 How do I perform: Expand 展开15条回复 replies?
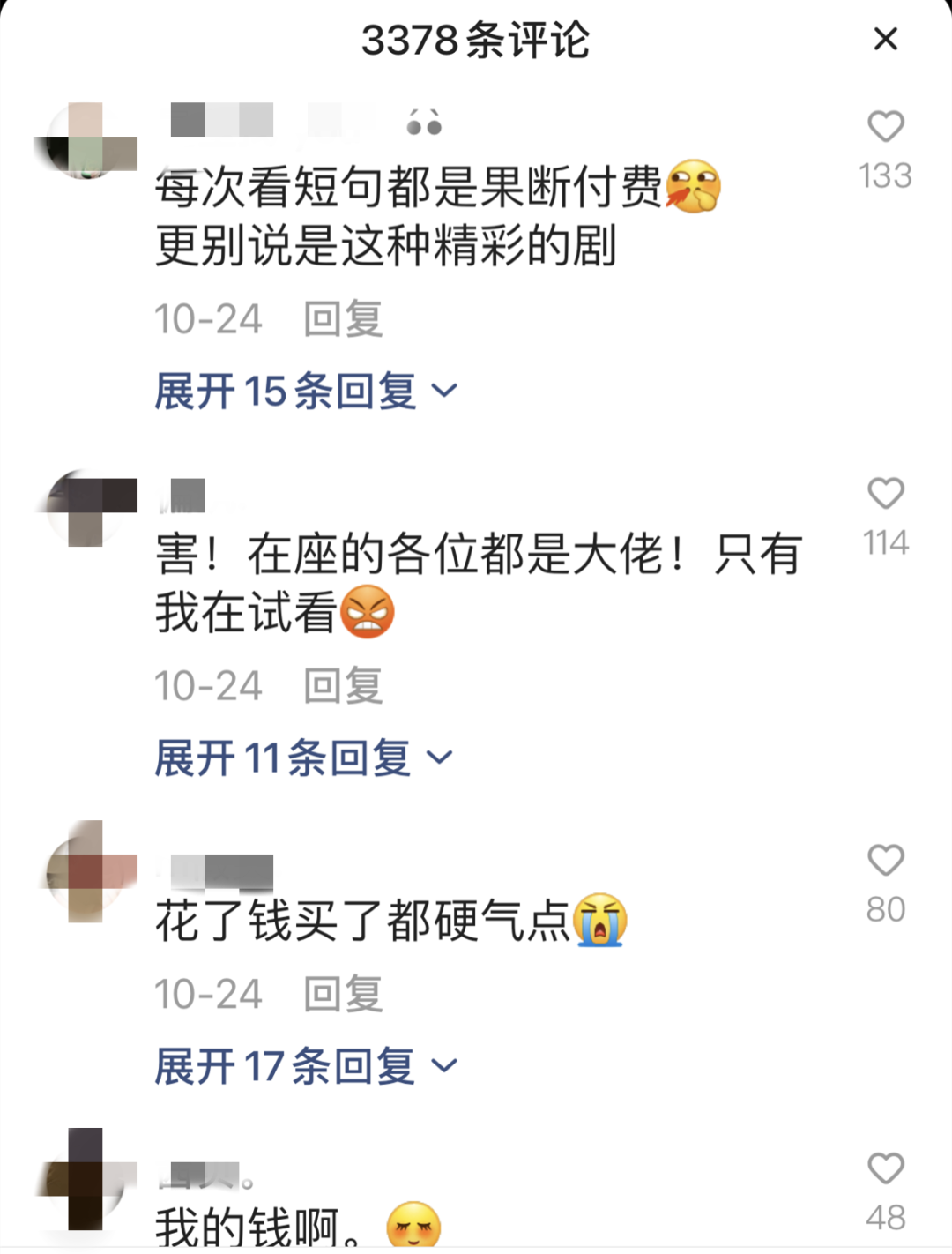(305, 391)
